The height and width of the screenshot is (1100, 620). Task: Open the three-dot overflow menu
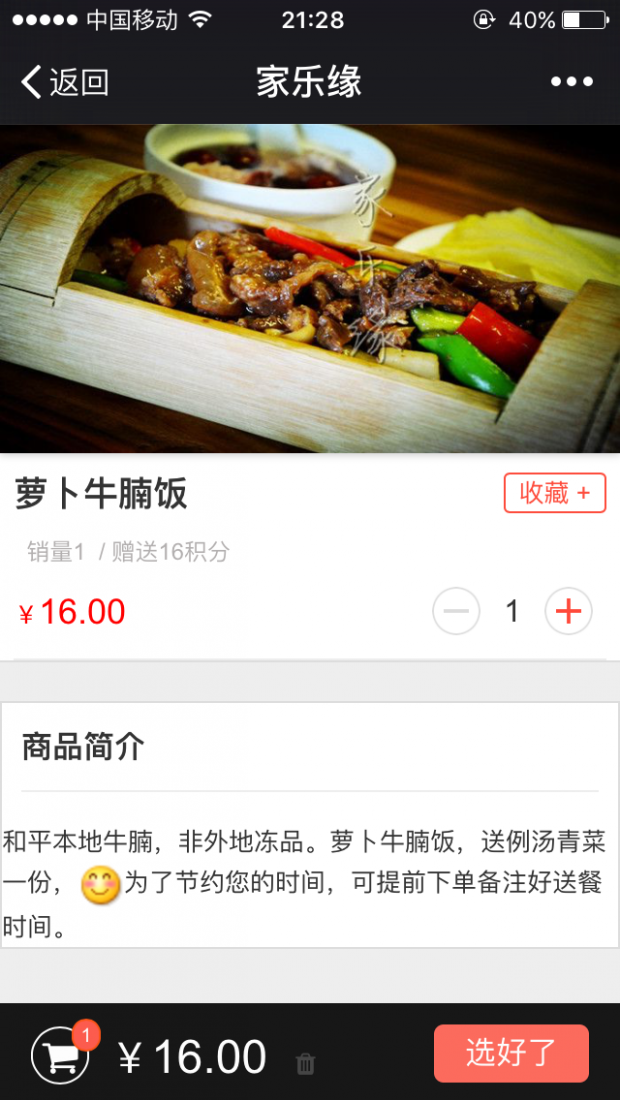pos(572,82)
